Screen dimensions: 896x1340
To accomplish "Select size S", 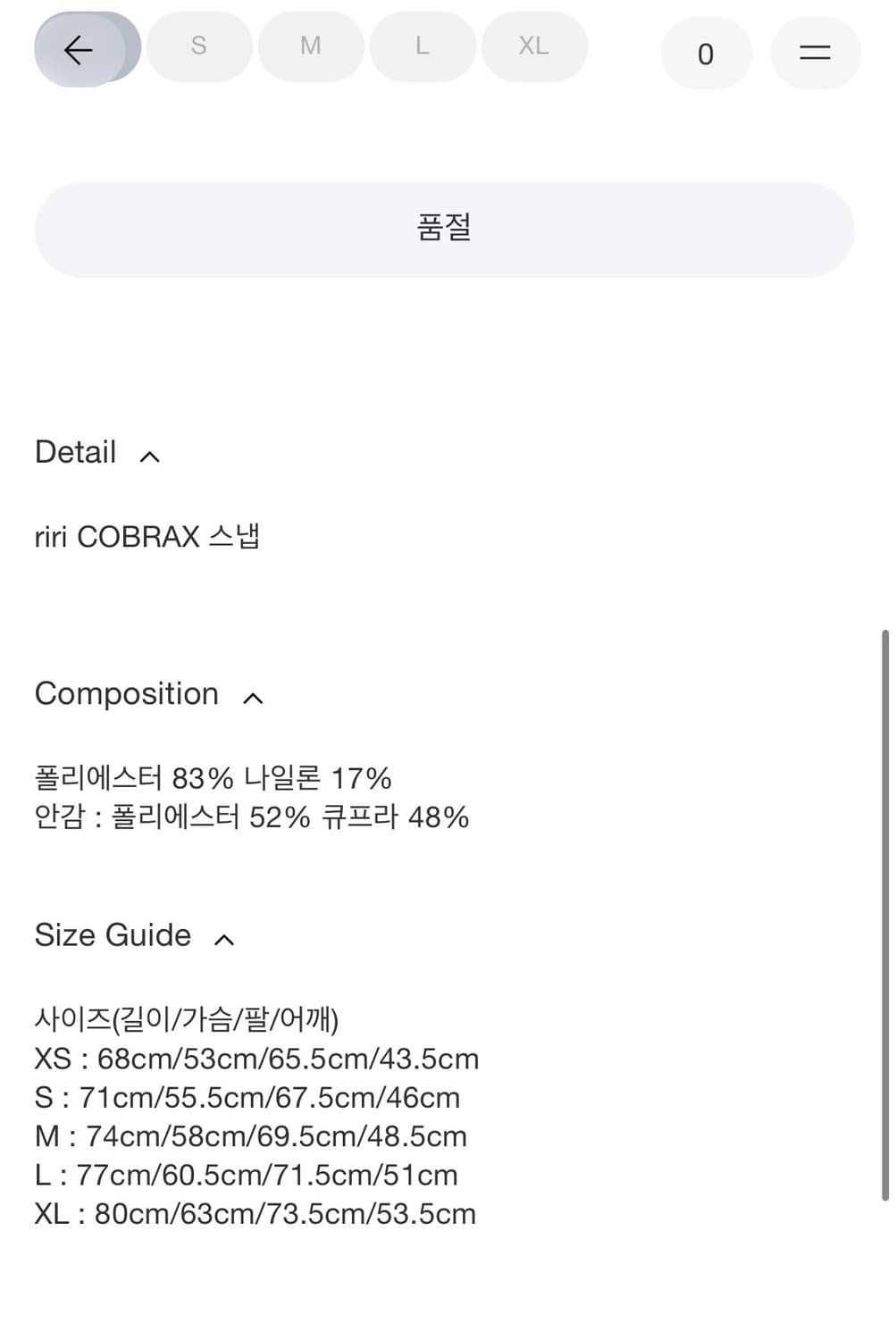I will pyautogui.click(x=198, y=46).
